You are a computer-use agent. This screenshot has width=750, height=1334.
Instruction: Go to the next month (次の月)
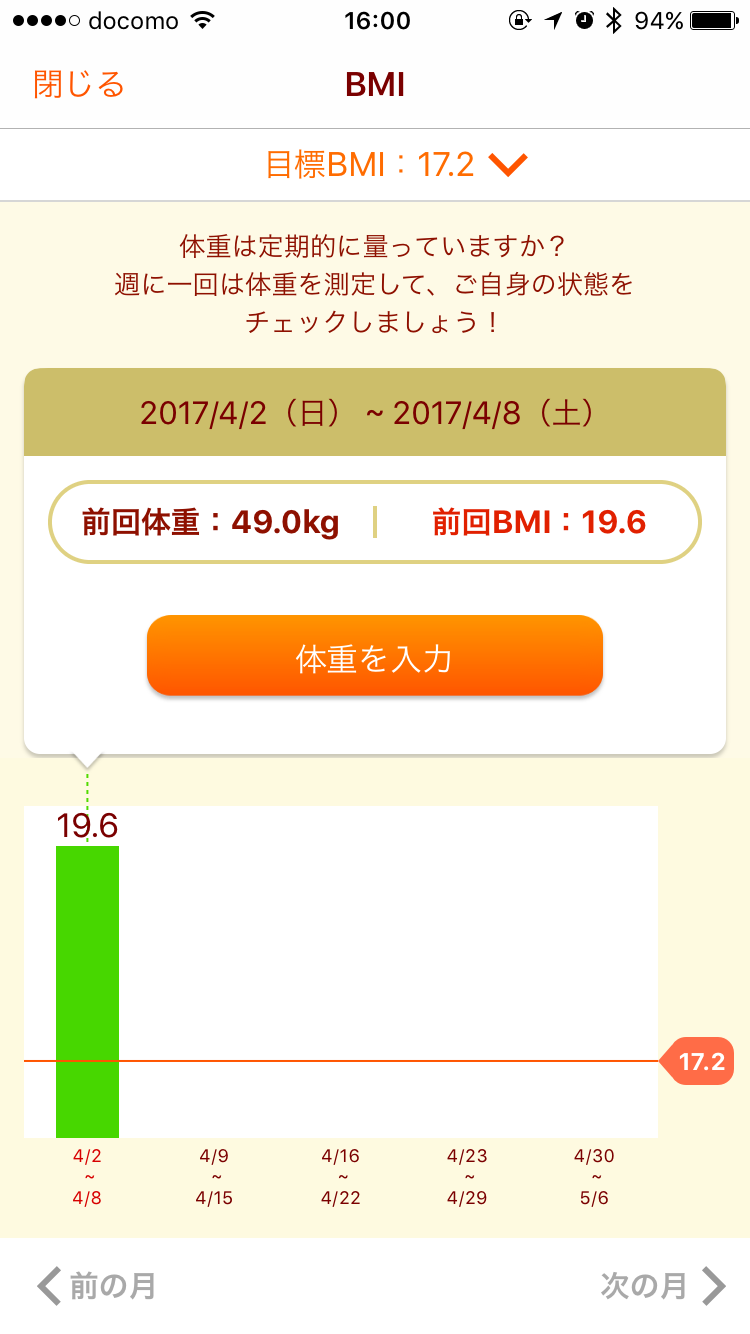[661, 1285]
